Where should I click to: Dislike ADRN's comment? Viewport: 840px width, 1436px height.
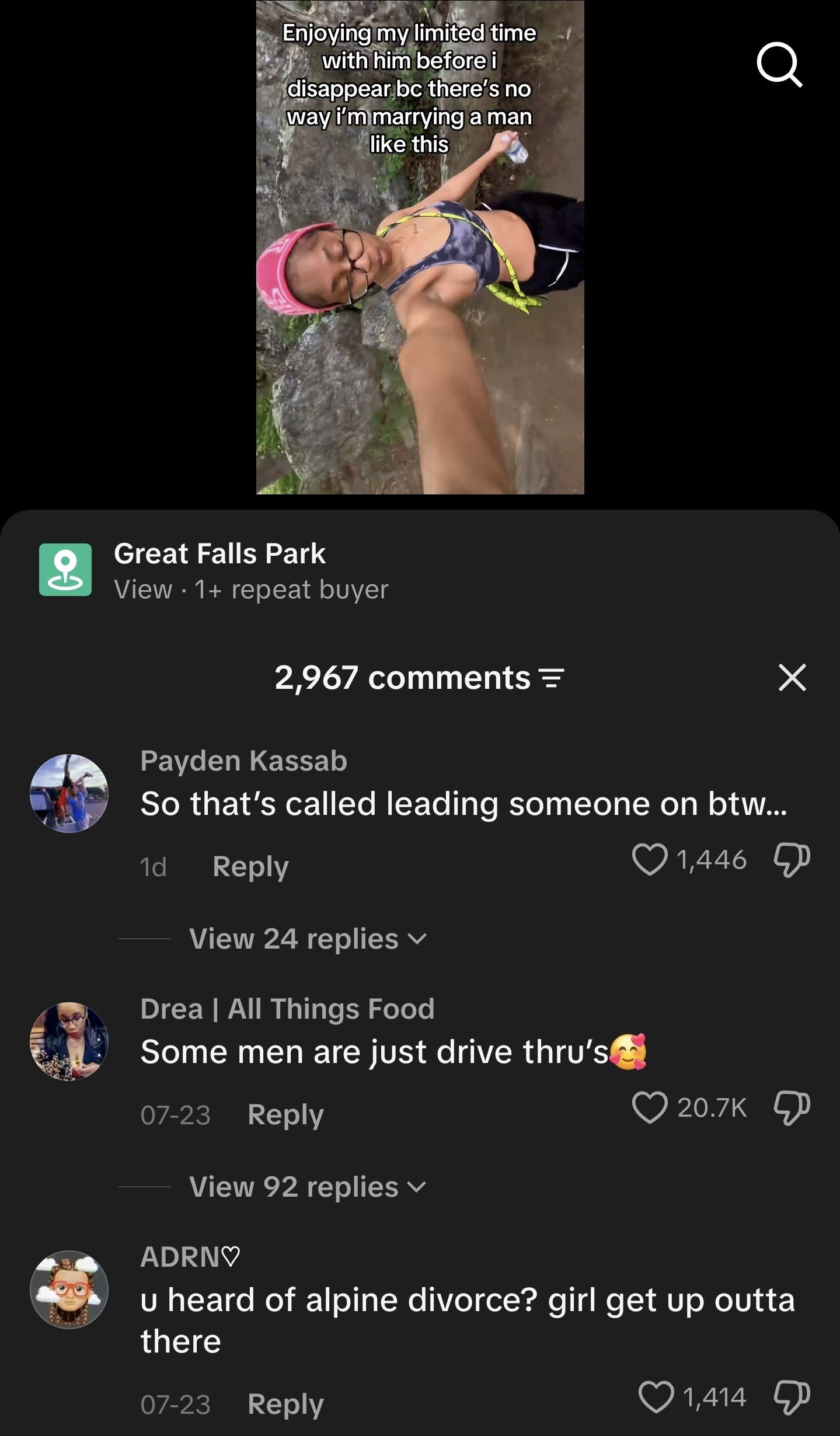(792, 1397)
